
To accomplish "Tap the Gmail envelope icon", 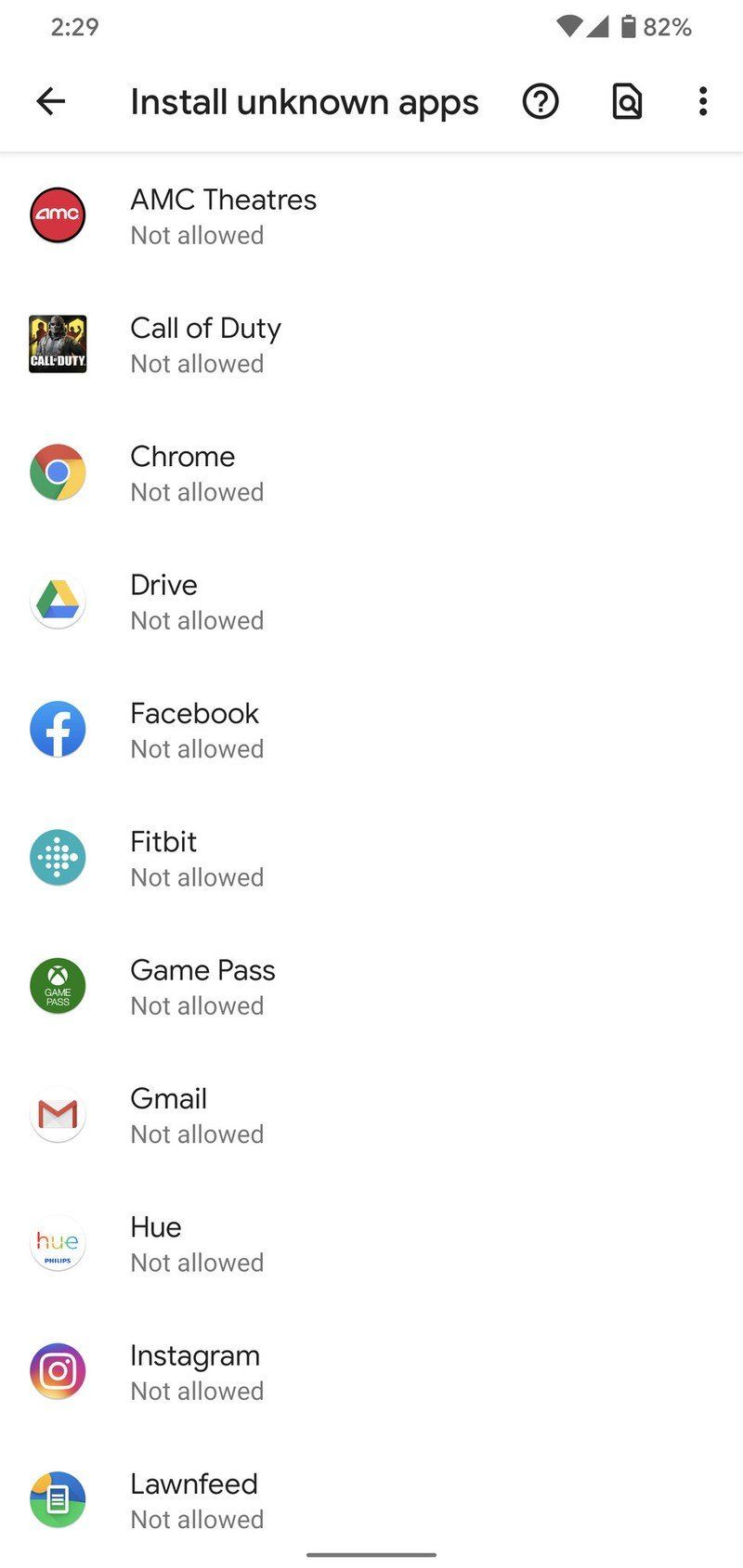I will (58, 1114).
